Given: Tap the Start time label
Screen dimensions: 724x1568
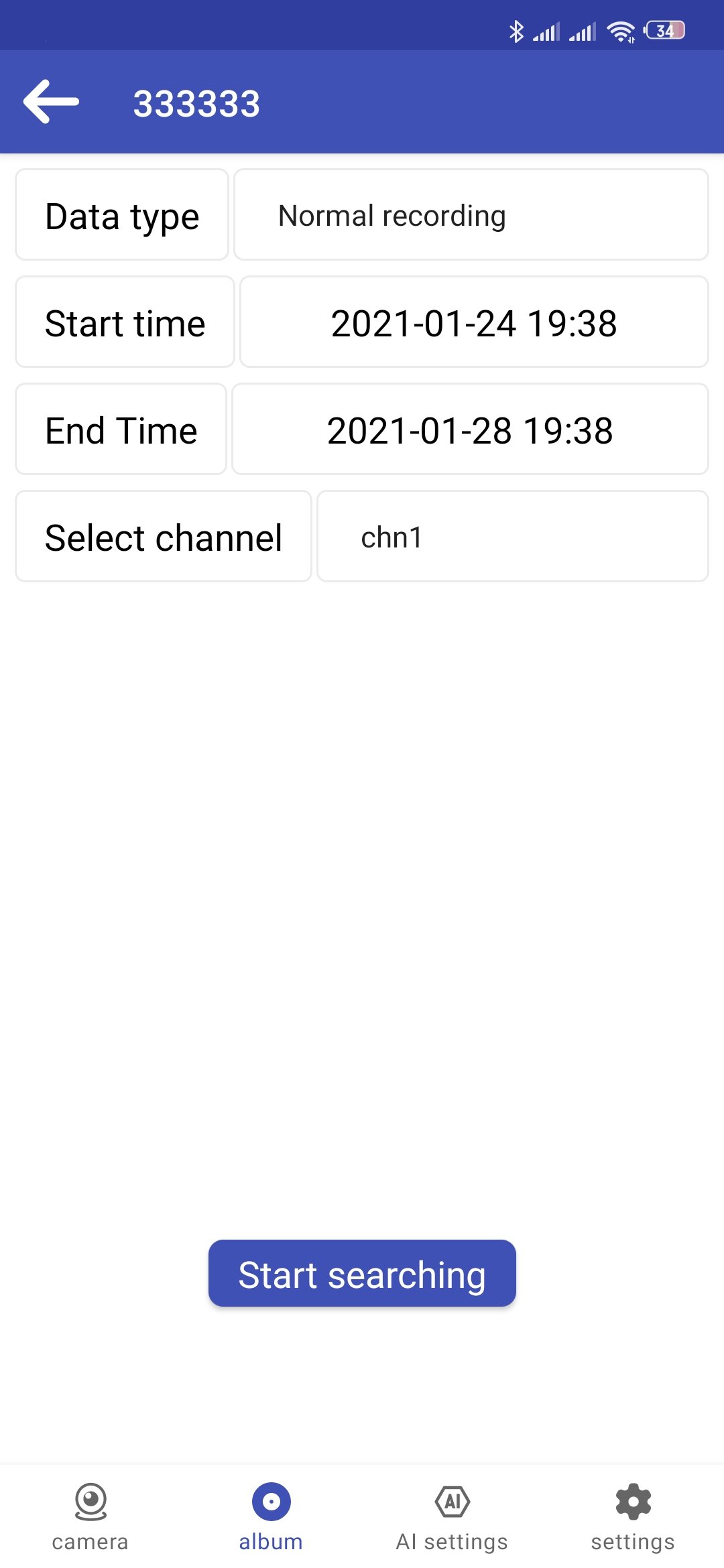Looking at the screenshot, I should [x=125, y=322].
